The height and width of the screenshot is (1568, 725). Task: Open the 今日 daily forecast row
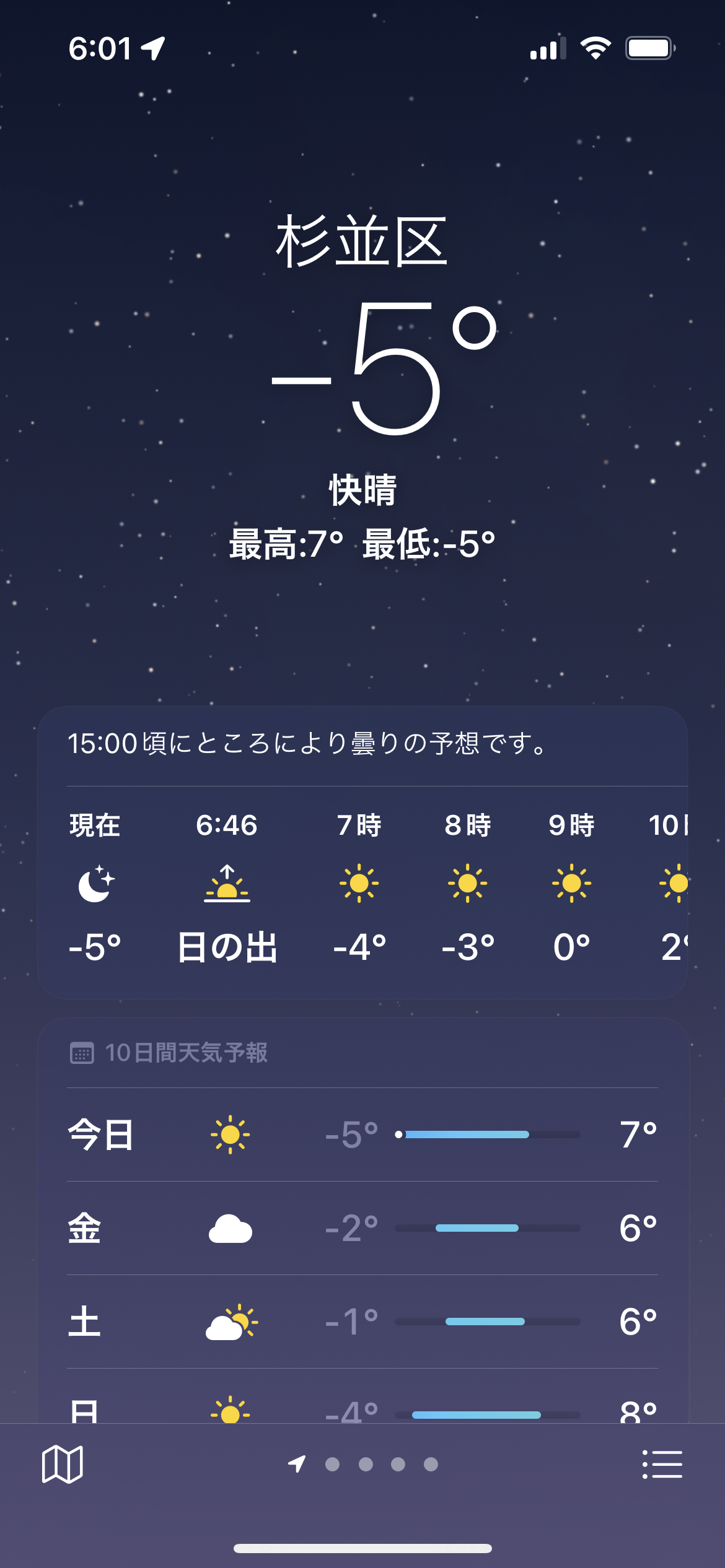coord(362,1135)
